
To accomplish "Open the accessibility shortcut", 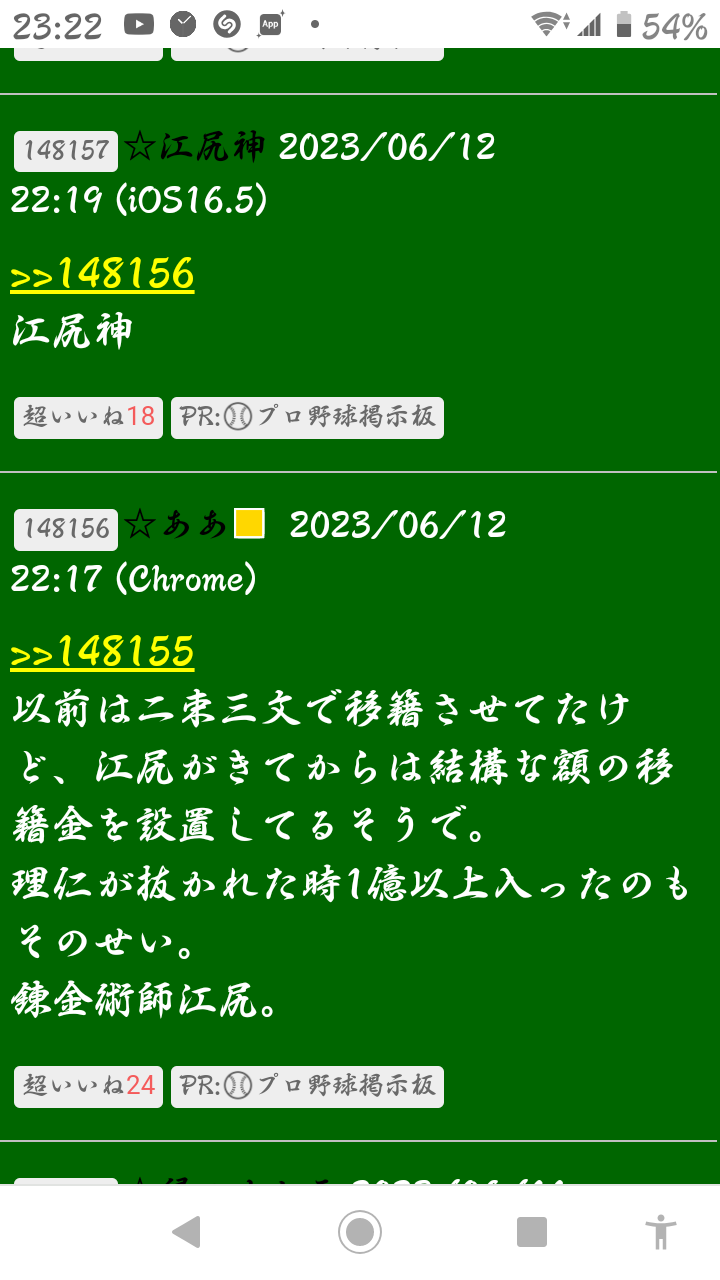I will pyautogui.click(x=661, y=1232).
